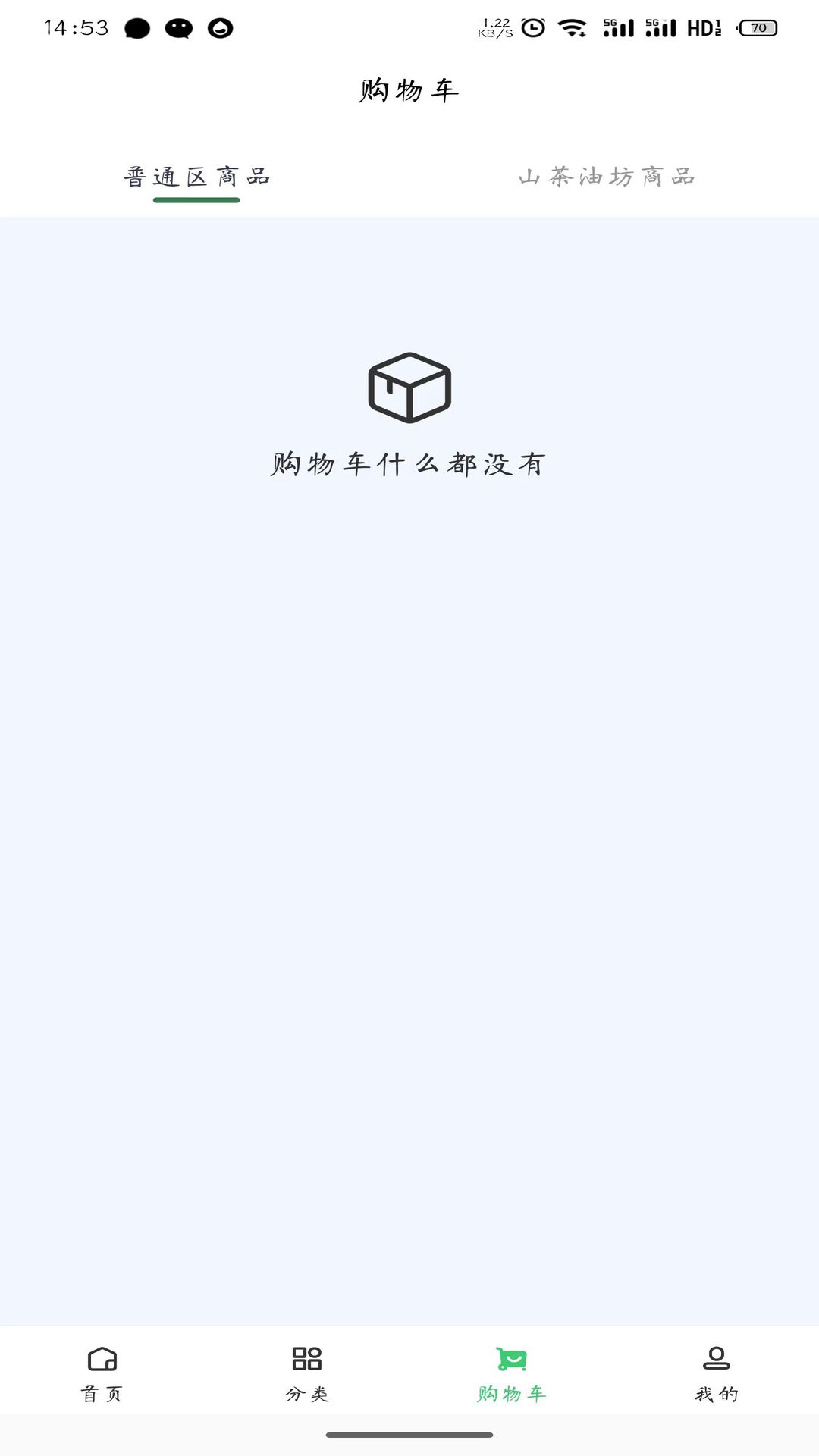Go to the 首页 home tab
This screenshot has width=819, height=1456.
pyautogui.click(x=102, y=1374)
